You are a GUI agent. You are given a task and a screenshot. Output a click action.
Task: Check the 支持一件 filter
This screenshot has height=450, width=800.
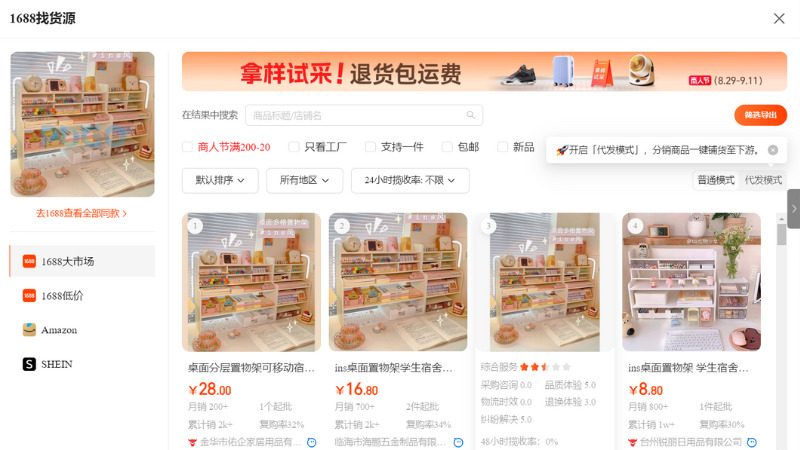click(371, 147)
